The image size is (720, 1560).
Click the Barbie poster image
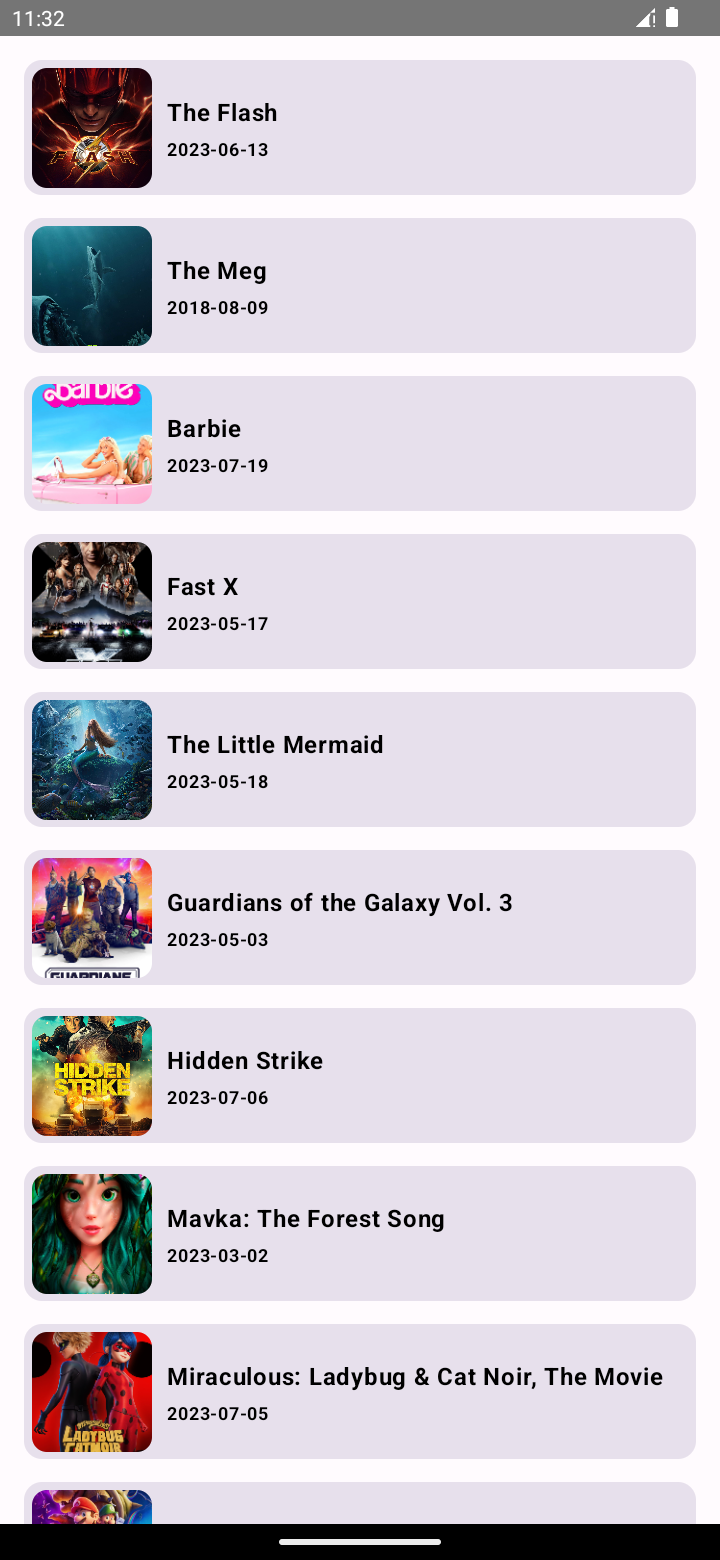91,443
